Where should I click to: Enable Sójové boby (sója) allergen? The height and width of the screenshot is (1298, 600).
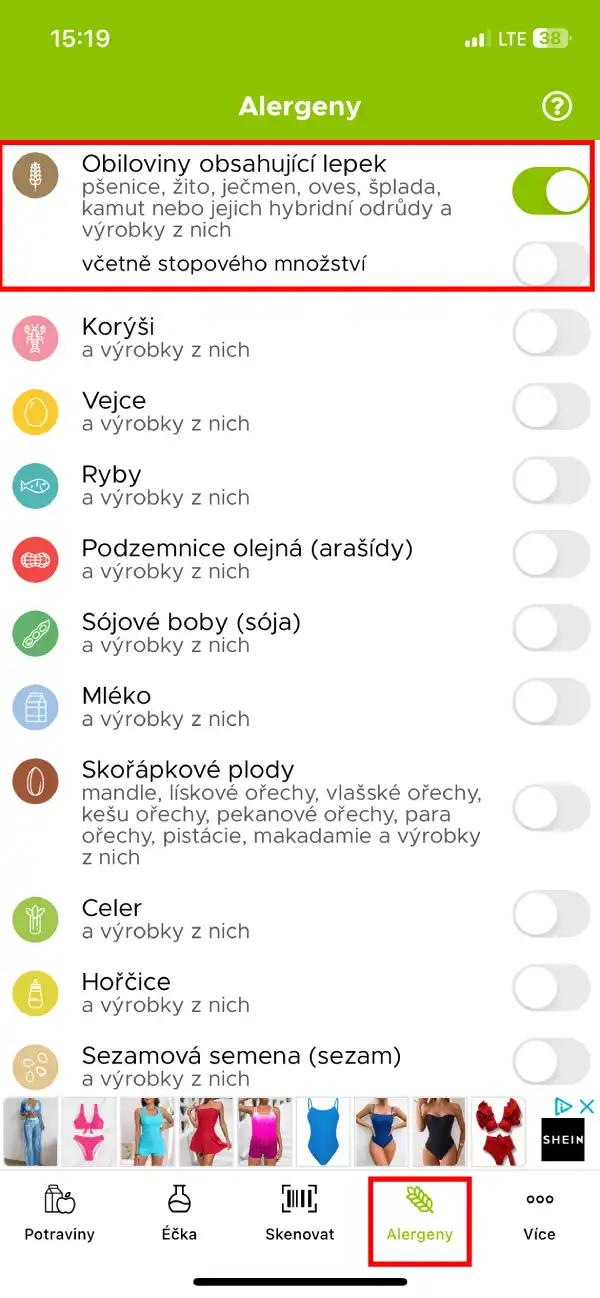click(550, 629)
